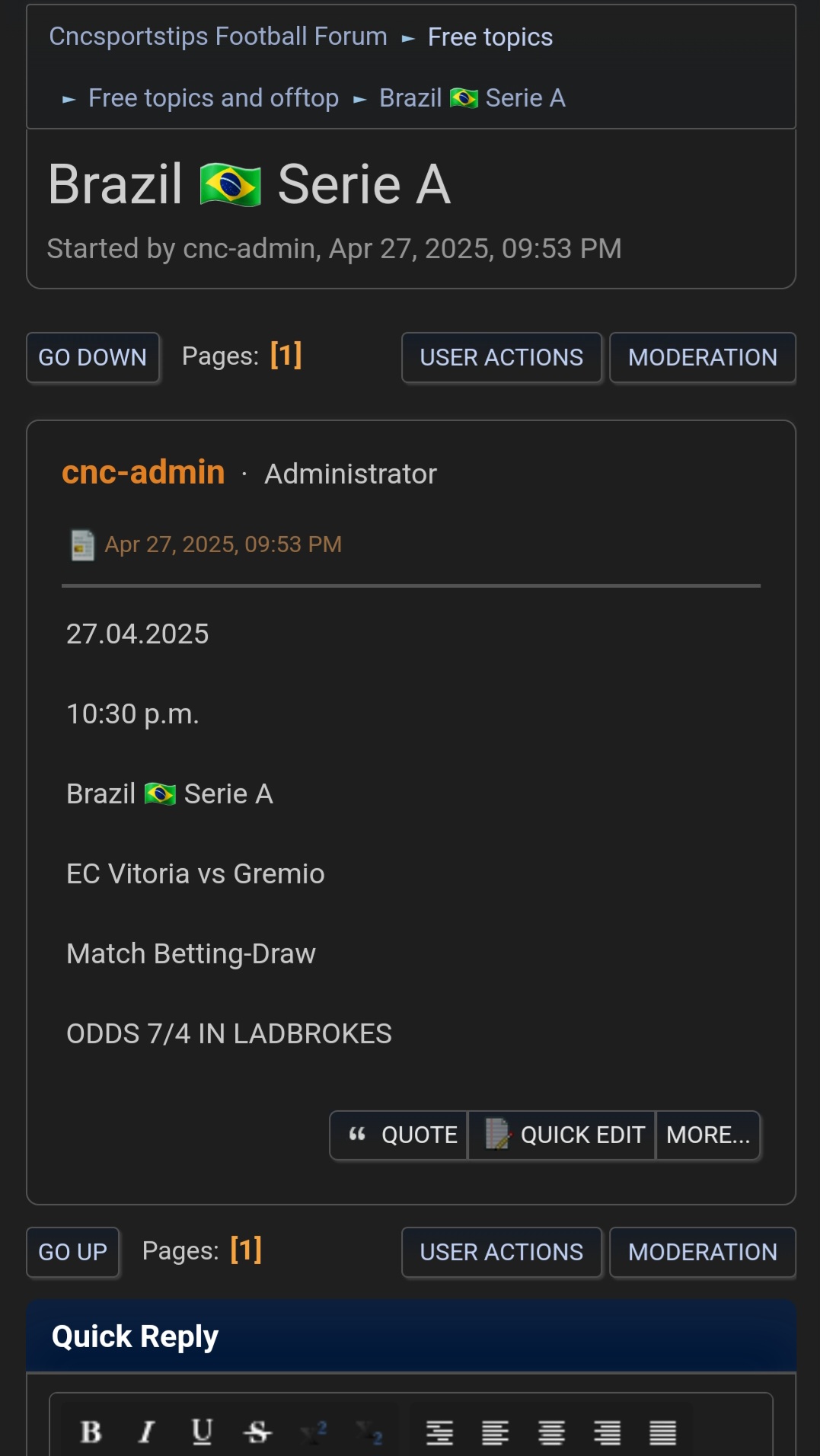Image resolution: width=820 pixels, height=1456 pixels.
Task: Open the More... post options
Action: [708, 1135]
